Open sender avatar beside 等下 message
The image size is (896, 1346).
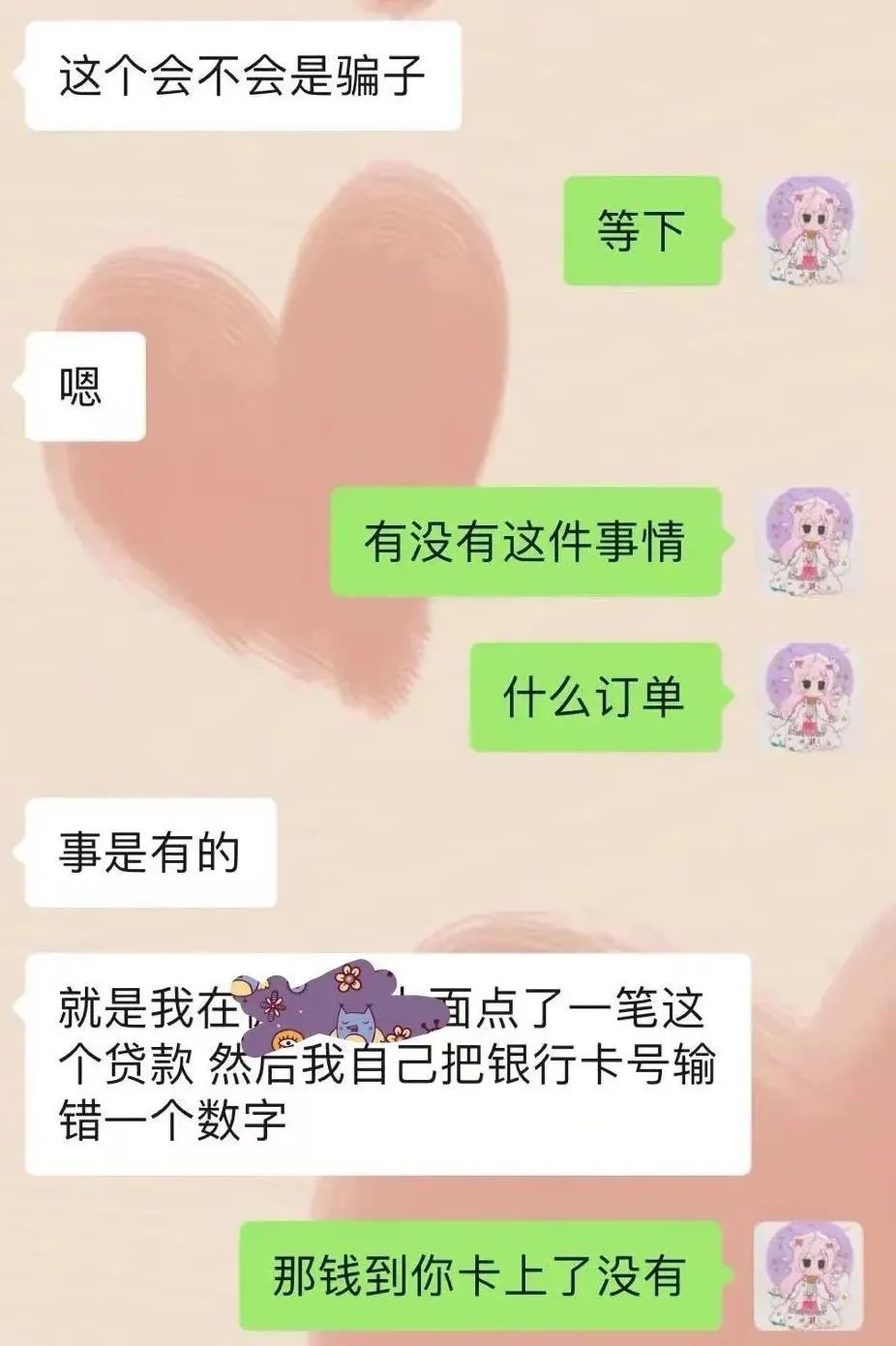click(x=808, y=230)
